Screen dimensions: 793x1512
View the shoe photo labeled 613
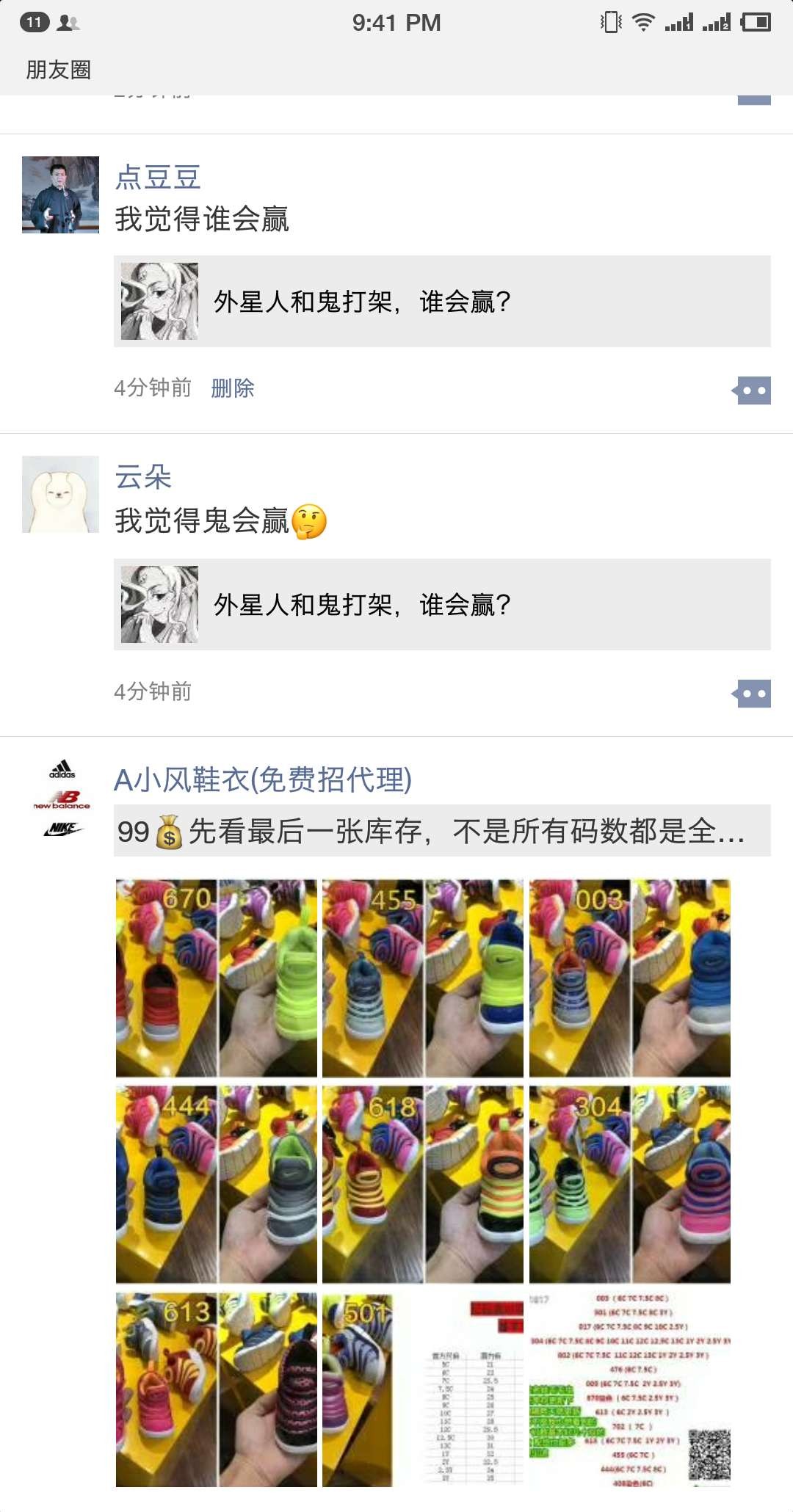point(216,1389)
